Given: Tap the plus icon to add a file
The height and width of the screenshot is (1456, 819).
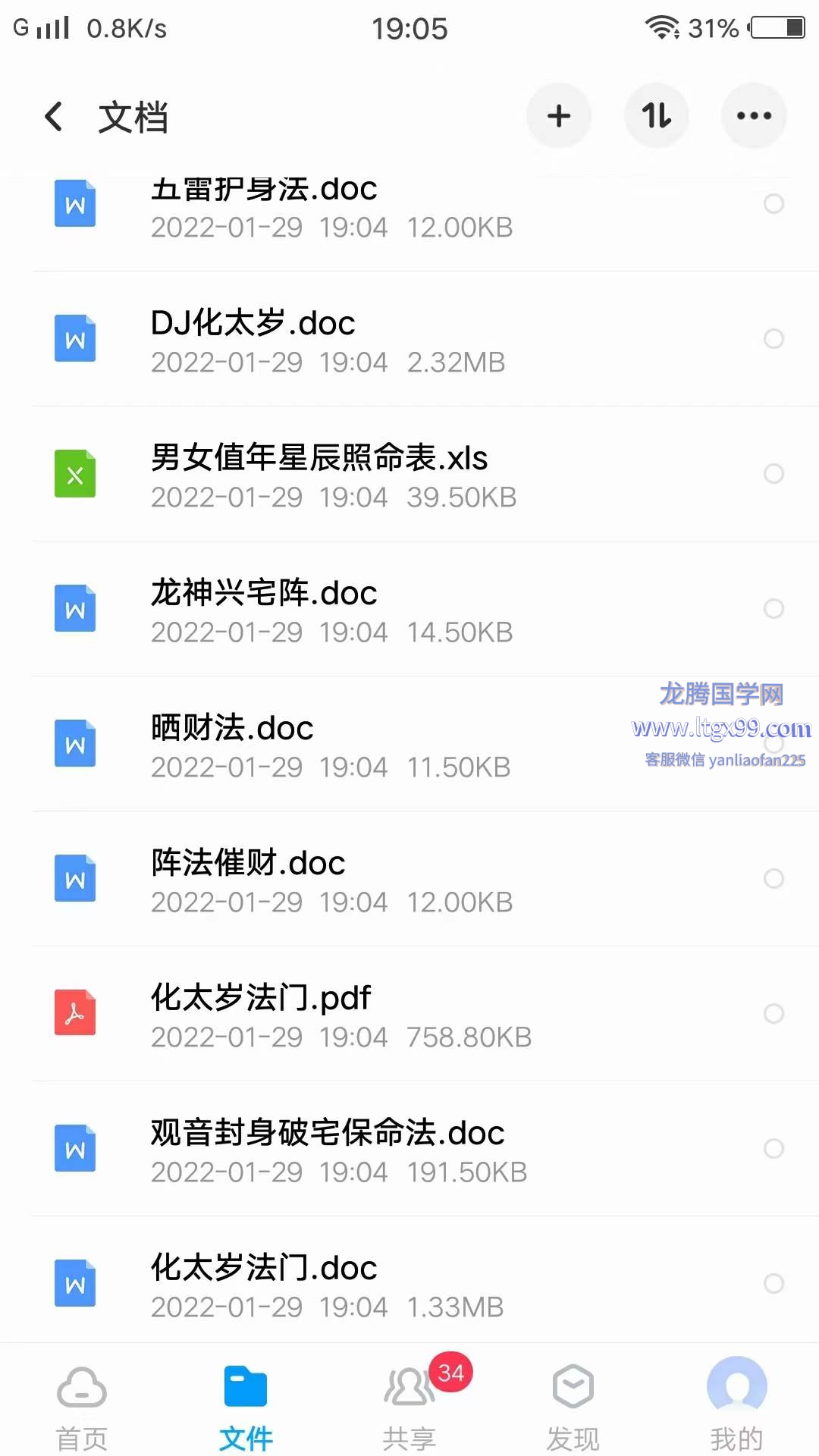Looking at the screenshot, I should [559, 116].
